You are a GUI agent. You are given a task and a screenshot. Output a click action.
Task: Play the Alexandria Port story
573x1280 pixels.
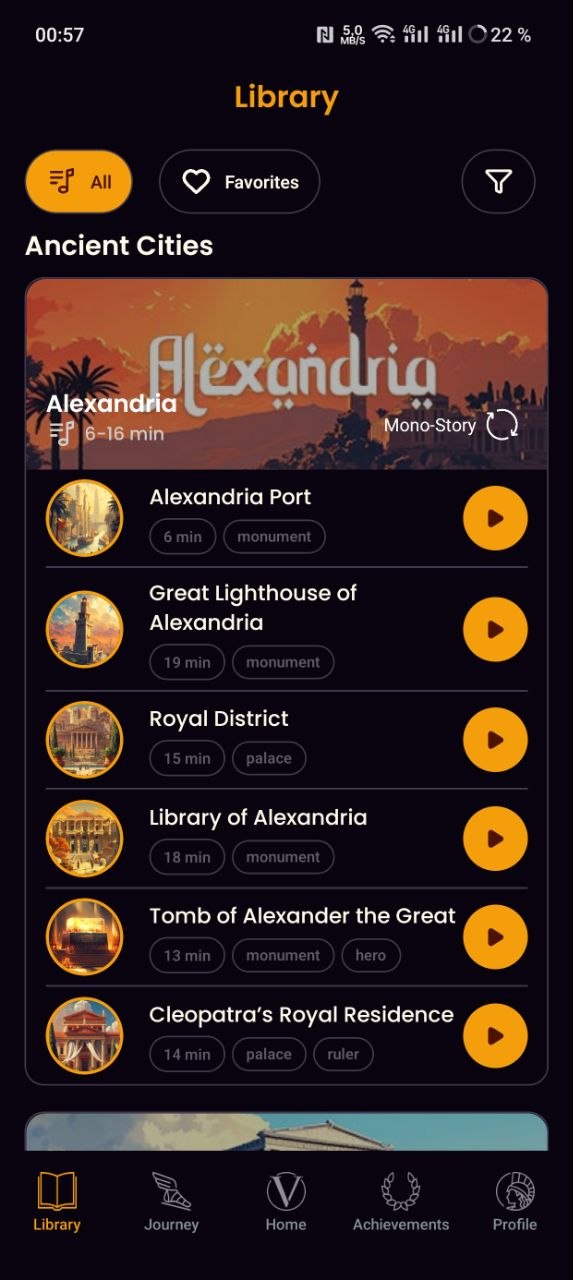495,518
